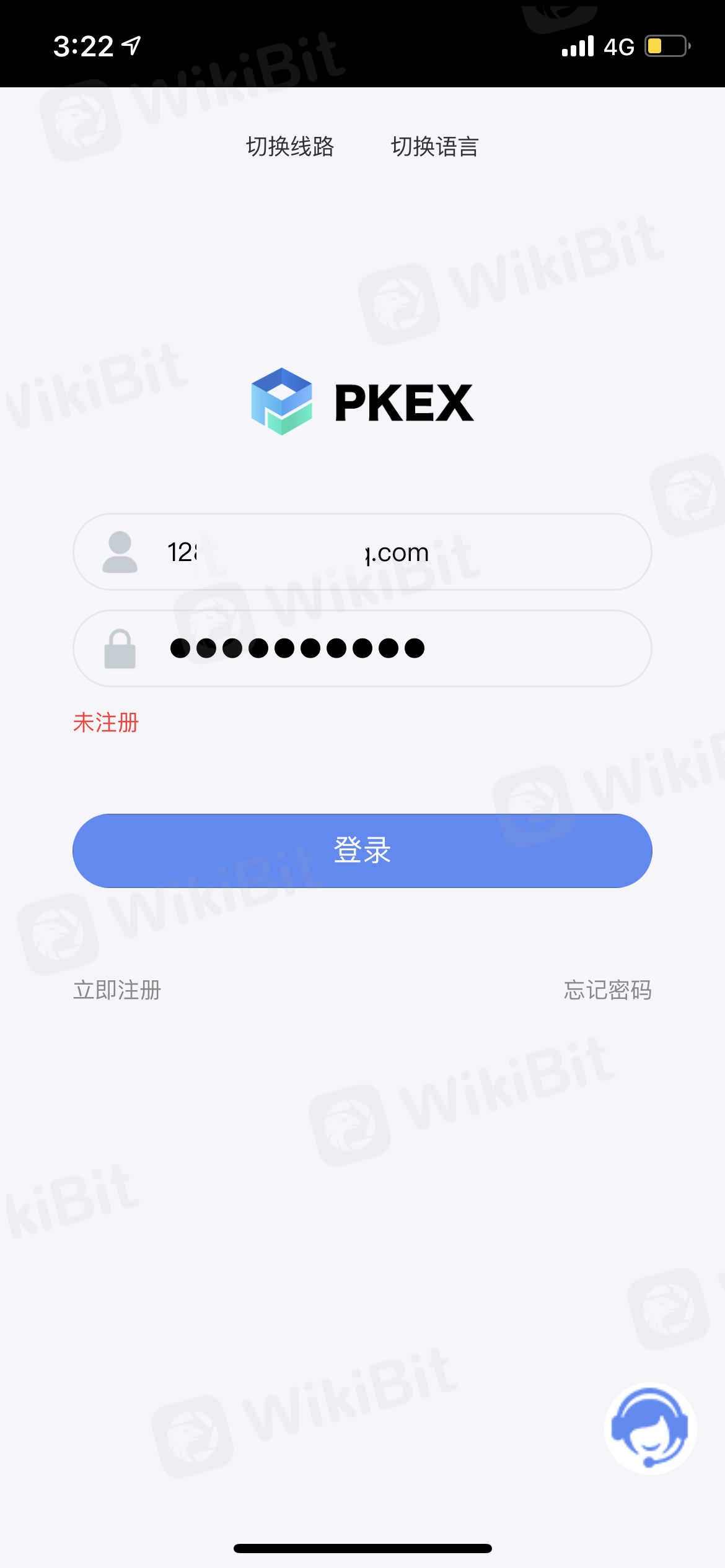Focus the account email input field
This screenshot has height=1568, width=725.
click(x=384, y=552)
